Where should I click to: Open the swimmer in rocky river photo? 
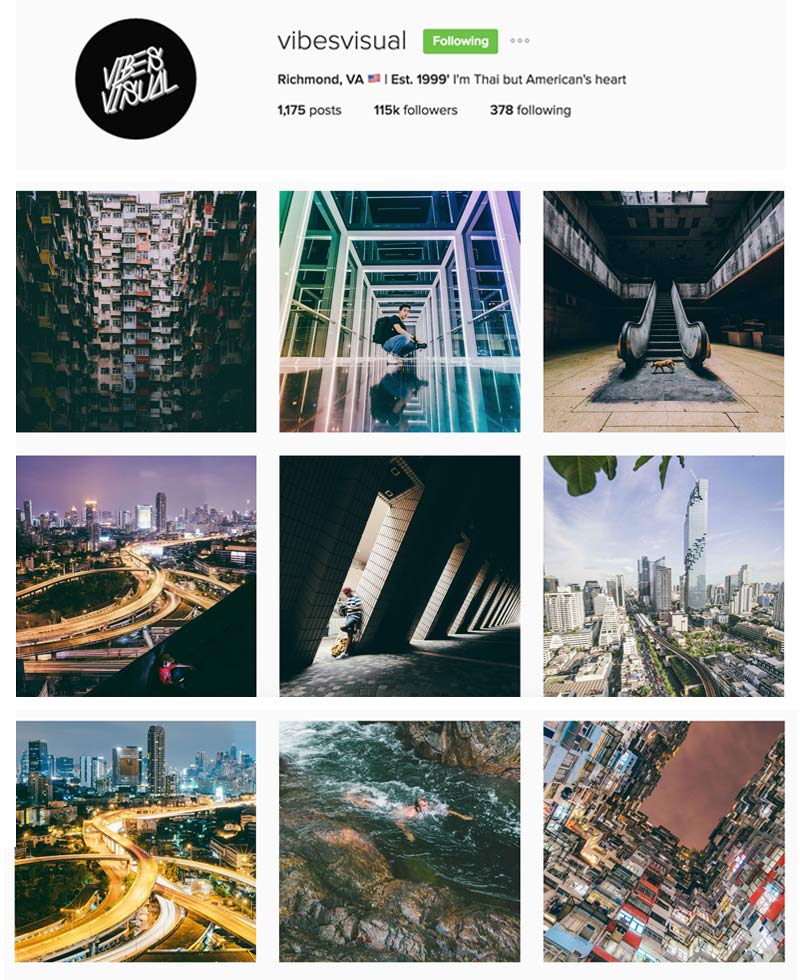tap(400, 841)
